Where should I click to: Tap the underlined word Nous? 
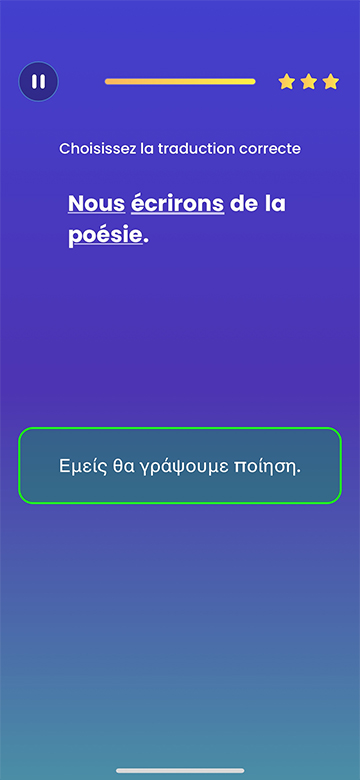96,204
